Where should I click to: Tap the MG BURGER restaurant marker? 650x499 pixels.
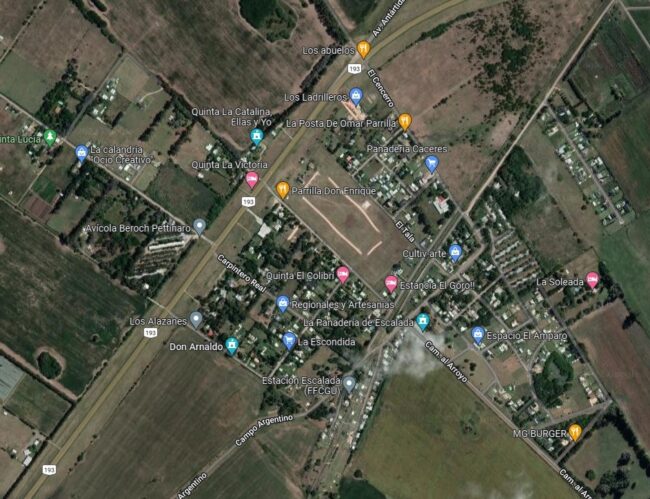tap(575, 432)
